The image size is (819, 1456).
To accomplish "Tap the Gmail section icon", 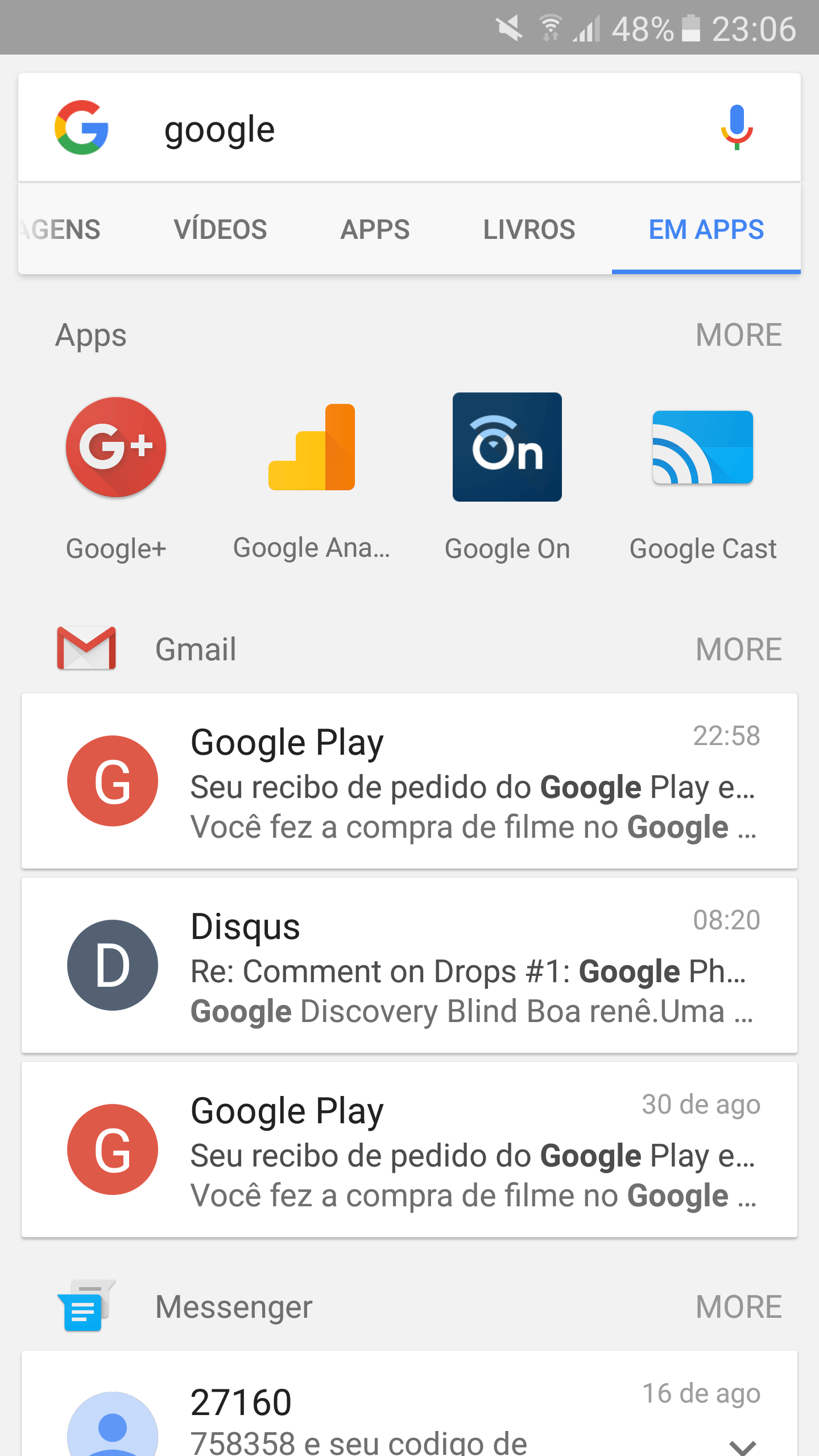I will click(x=86, y=648).
